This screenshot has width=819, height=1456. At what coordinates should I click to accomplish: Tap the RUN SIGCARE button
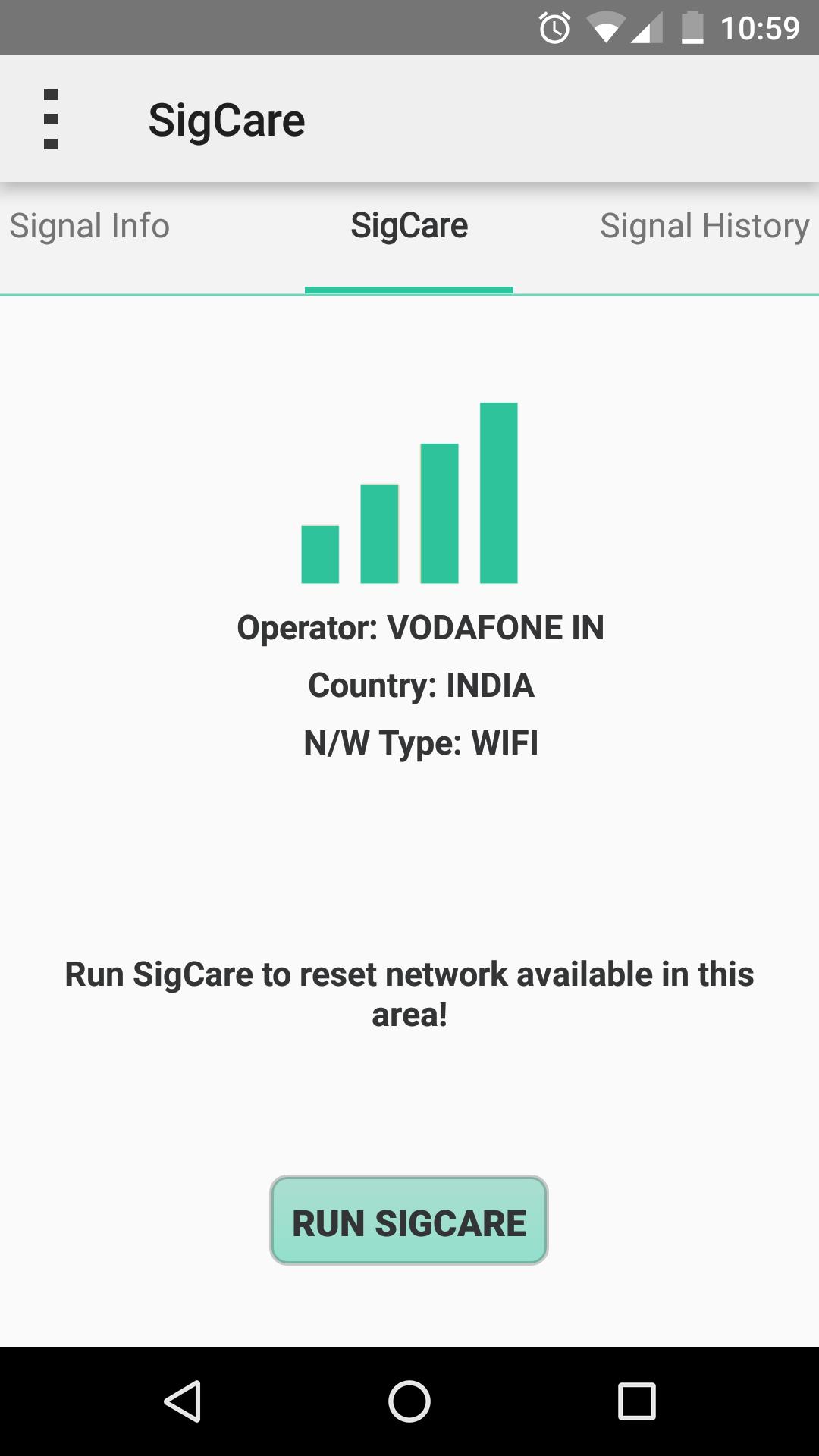(x=409, y=1220)
